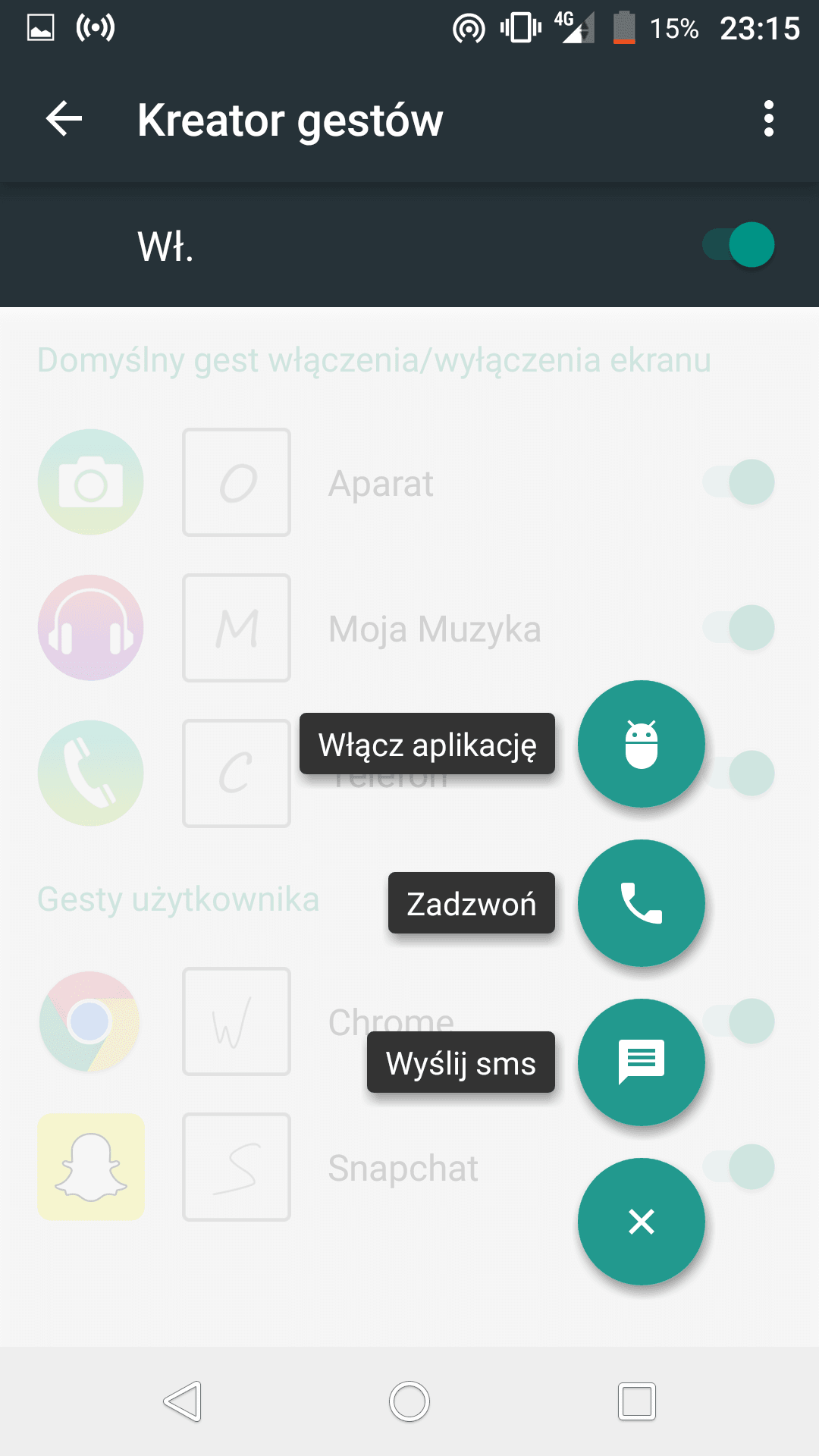The width and height of the screenshot is (819, 1456).
Task: Close the action menu with the X button
Action: [642, 1222]
